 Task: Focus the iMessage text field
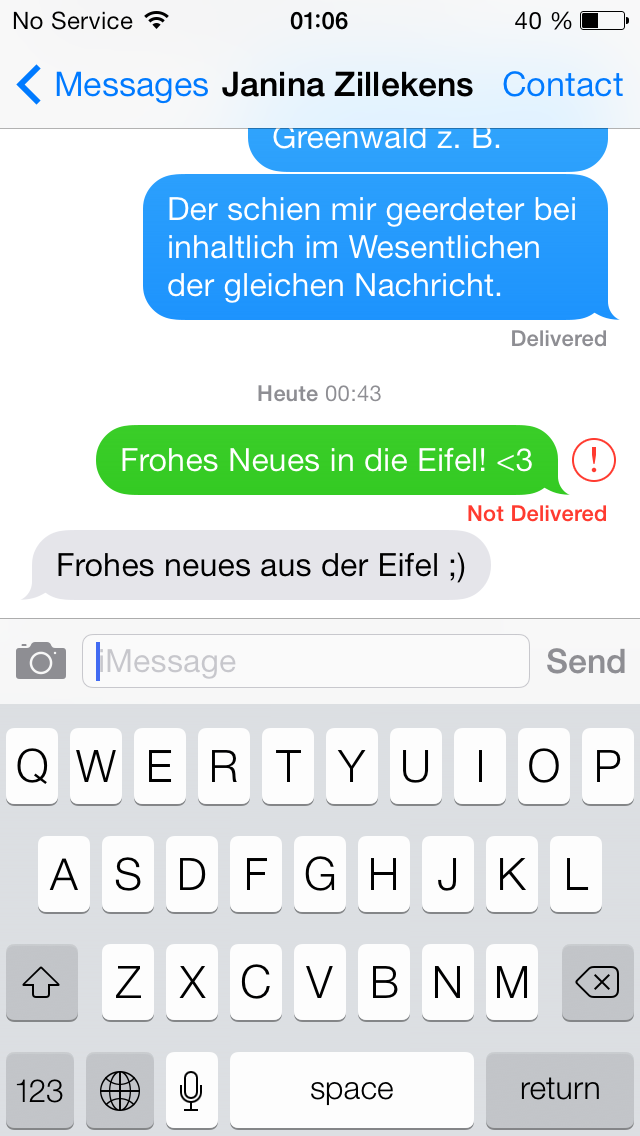pyautogui.click(x=305, y=661)
